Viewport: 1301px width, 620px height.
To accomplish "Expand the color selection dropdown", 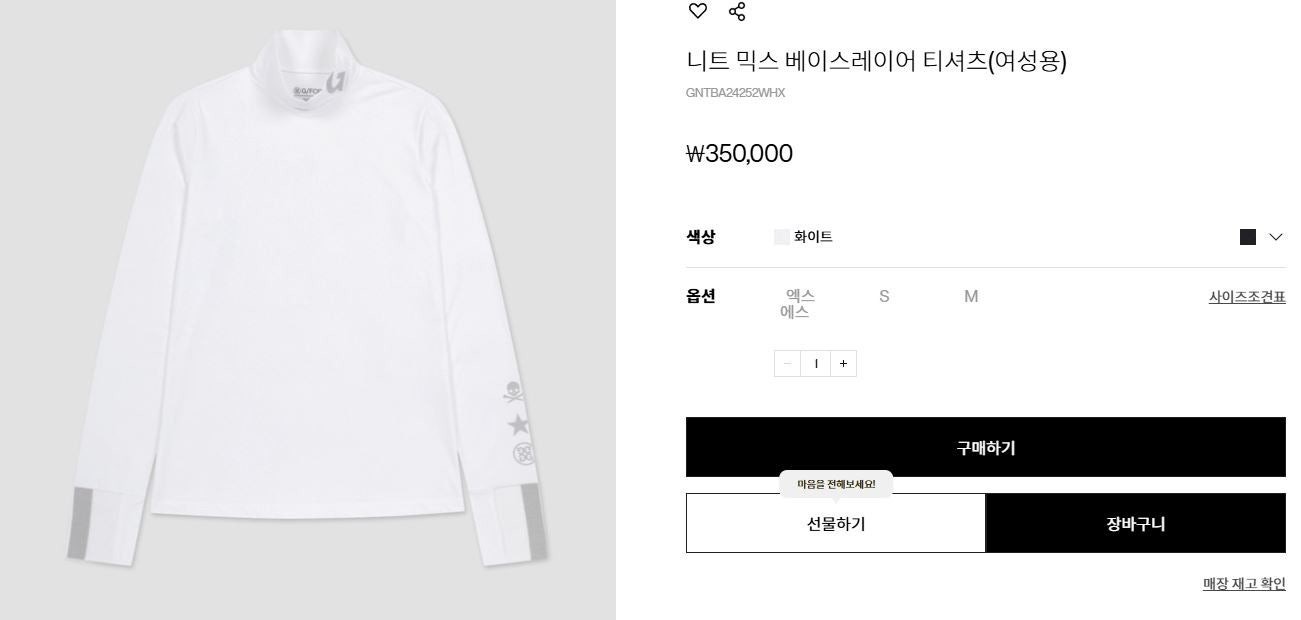I will click(1275, 237).
